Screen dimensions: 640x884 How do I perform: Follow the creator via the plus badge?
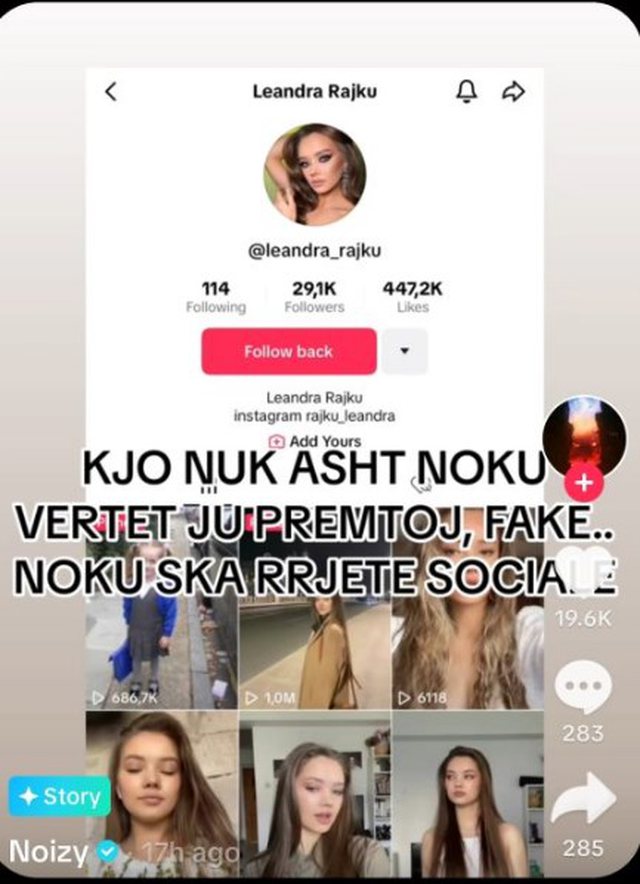point(584,484)
